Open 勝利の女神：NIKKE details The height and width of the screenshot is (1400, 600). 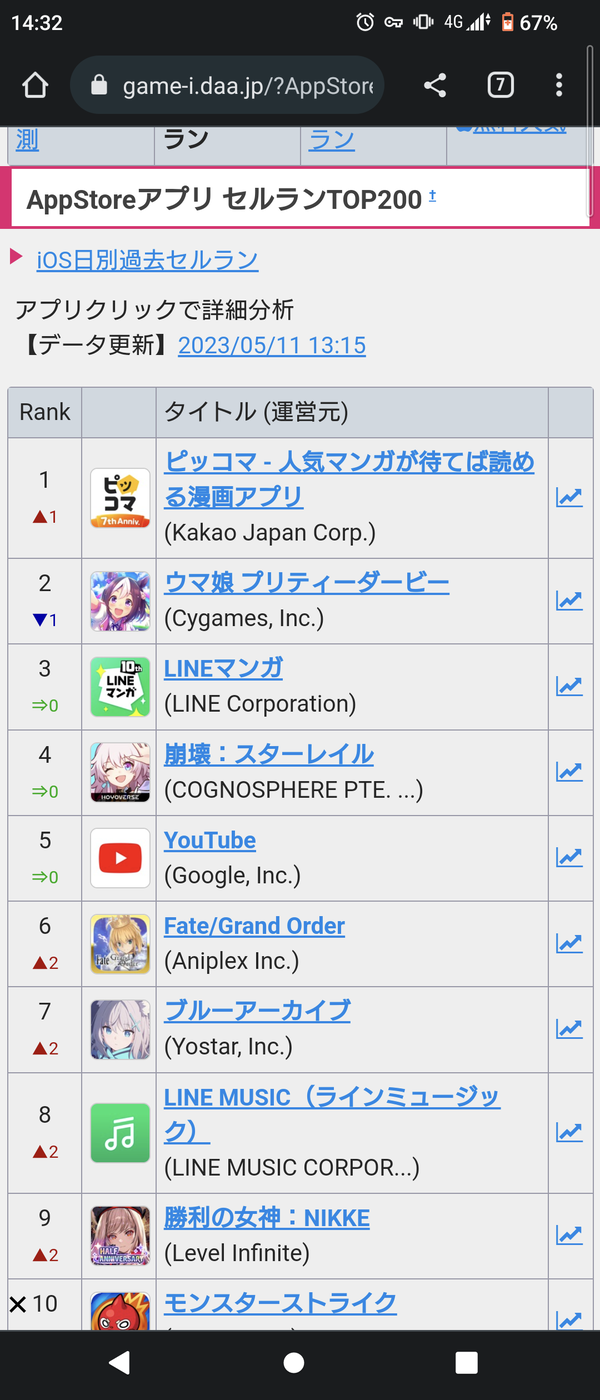coord(267,1219)
